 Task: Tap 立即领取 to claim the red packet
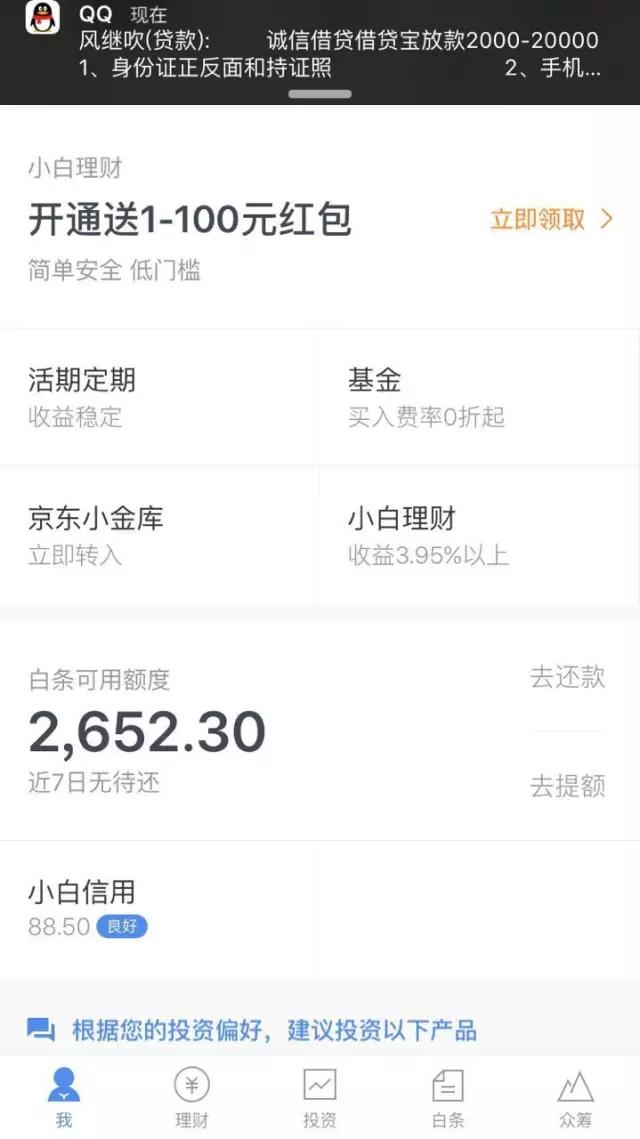[x=550, y=220]
